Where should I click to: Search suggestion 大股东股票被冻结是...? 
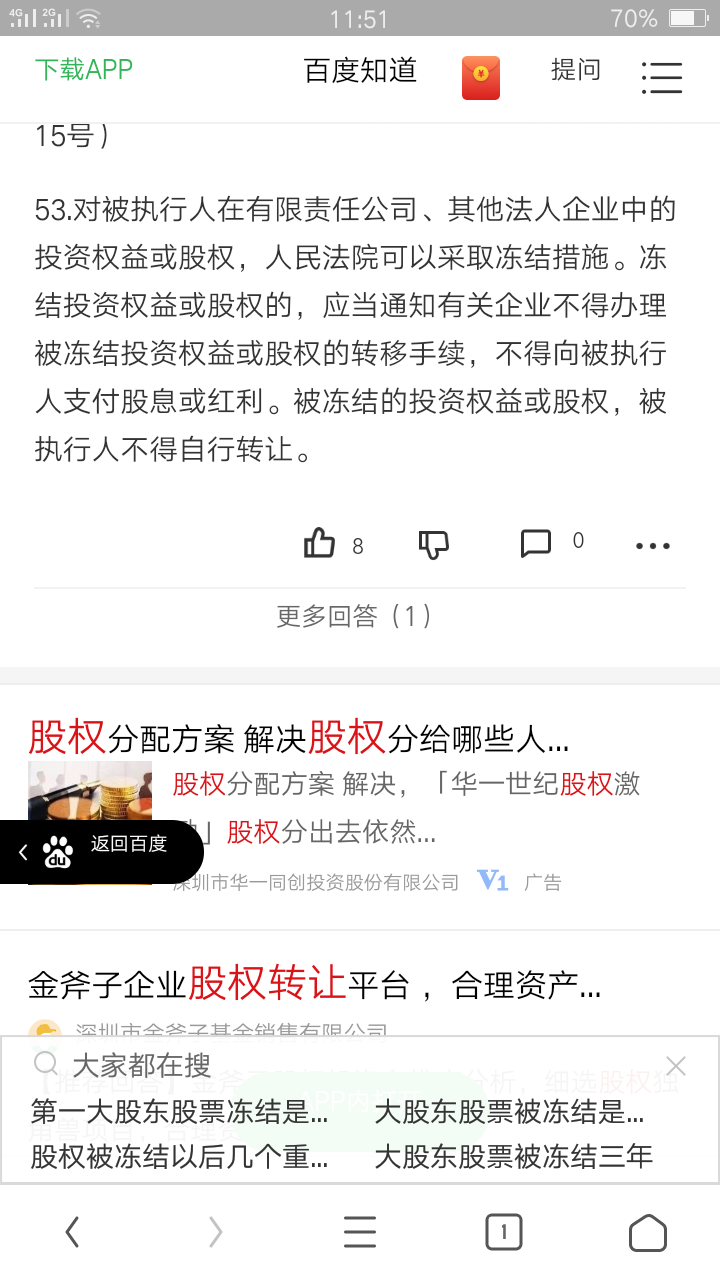click(508, 1111)
